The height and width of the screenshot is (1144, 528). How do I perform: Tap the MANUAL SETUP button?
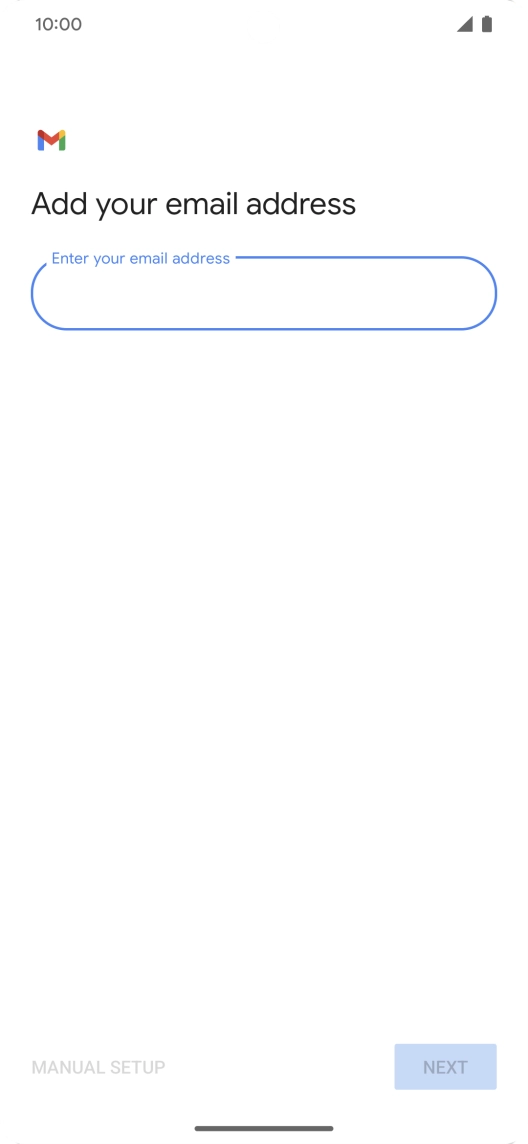click(x=98, y=1067)
